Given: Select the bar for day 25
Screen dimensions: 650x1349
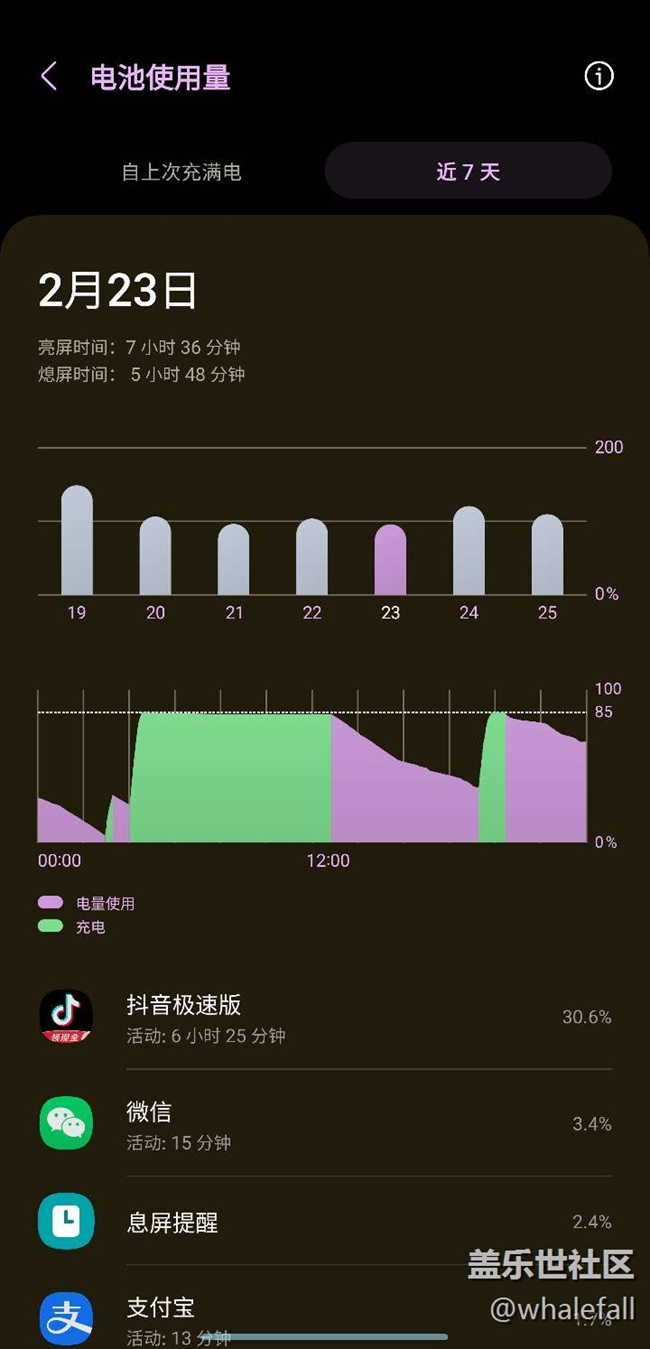Looking at the screenshot, I should 547,554.
